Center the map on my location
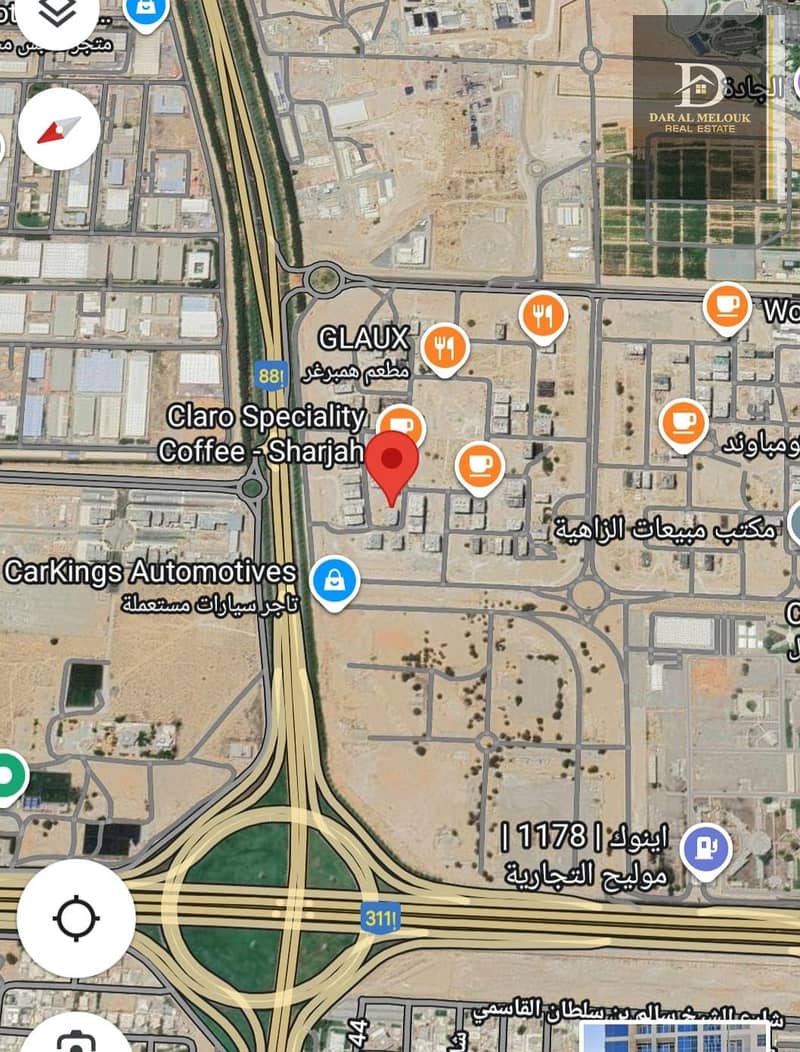This screenshot has width=800, height=1052. pyautogui.click(x=76, y=917)
